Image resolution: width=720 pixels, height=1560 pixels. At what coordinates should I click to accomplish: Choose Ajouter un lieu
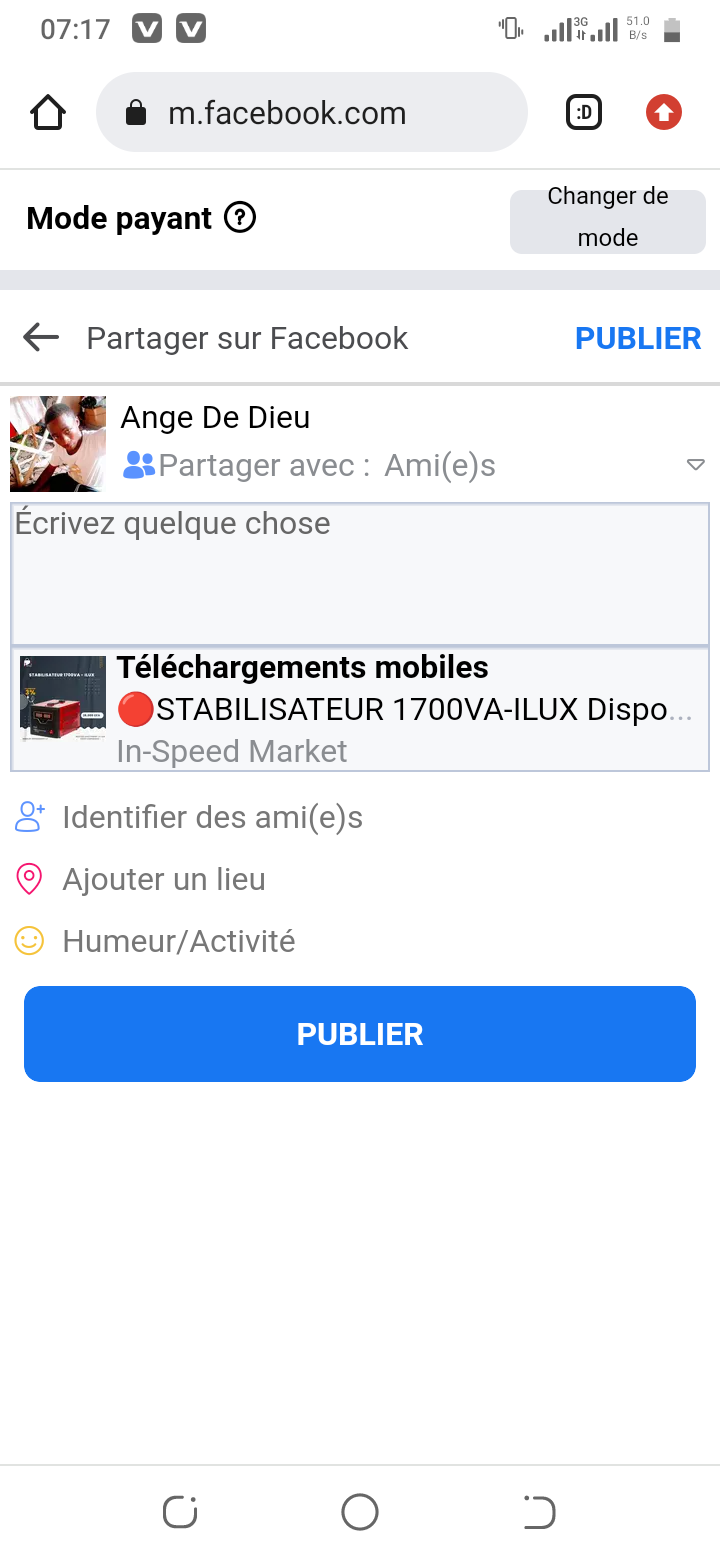(164, 879)
